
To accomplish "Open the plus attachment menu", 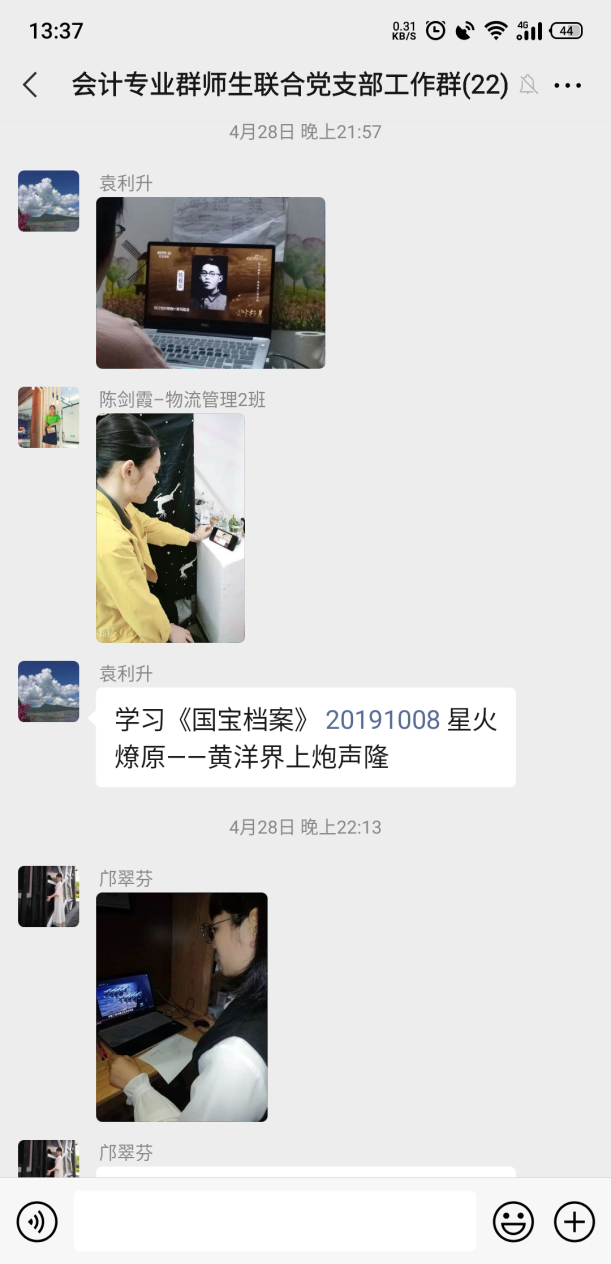I will [574, 1221].
